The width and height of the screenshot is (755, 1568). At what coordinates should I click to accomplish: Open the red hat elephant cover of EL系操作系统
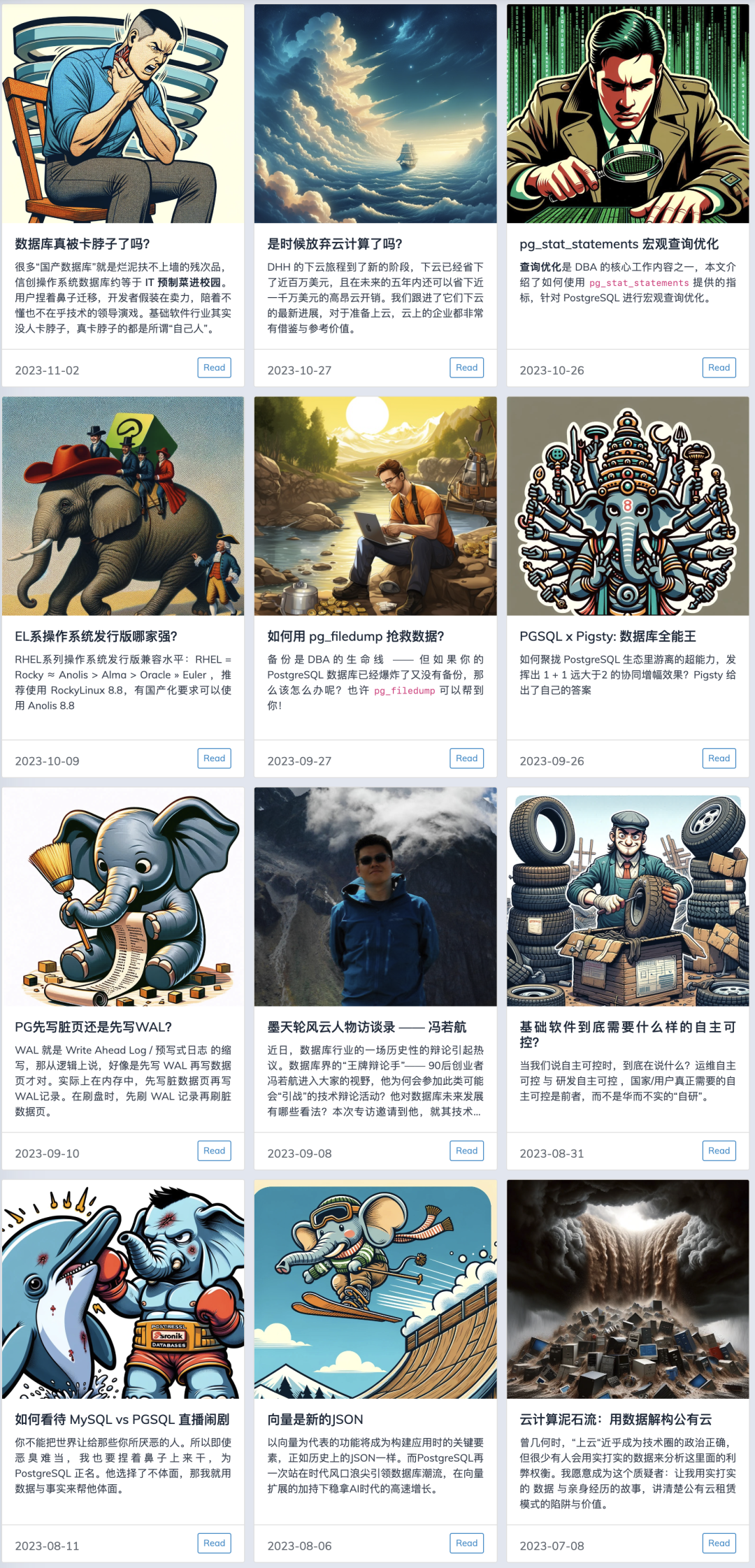[123, 506]
